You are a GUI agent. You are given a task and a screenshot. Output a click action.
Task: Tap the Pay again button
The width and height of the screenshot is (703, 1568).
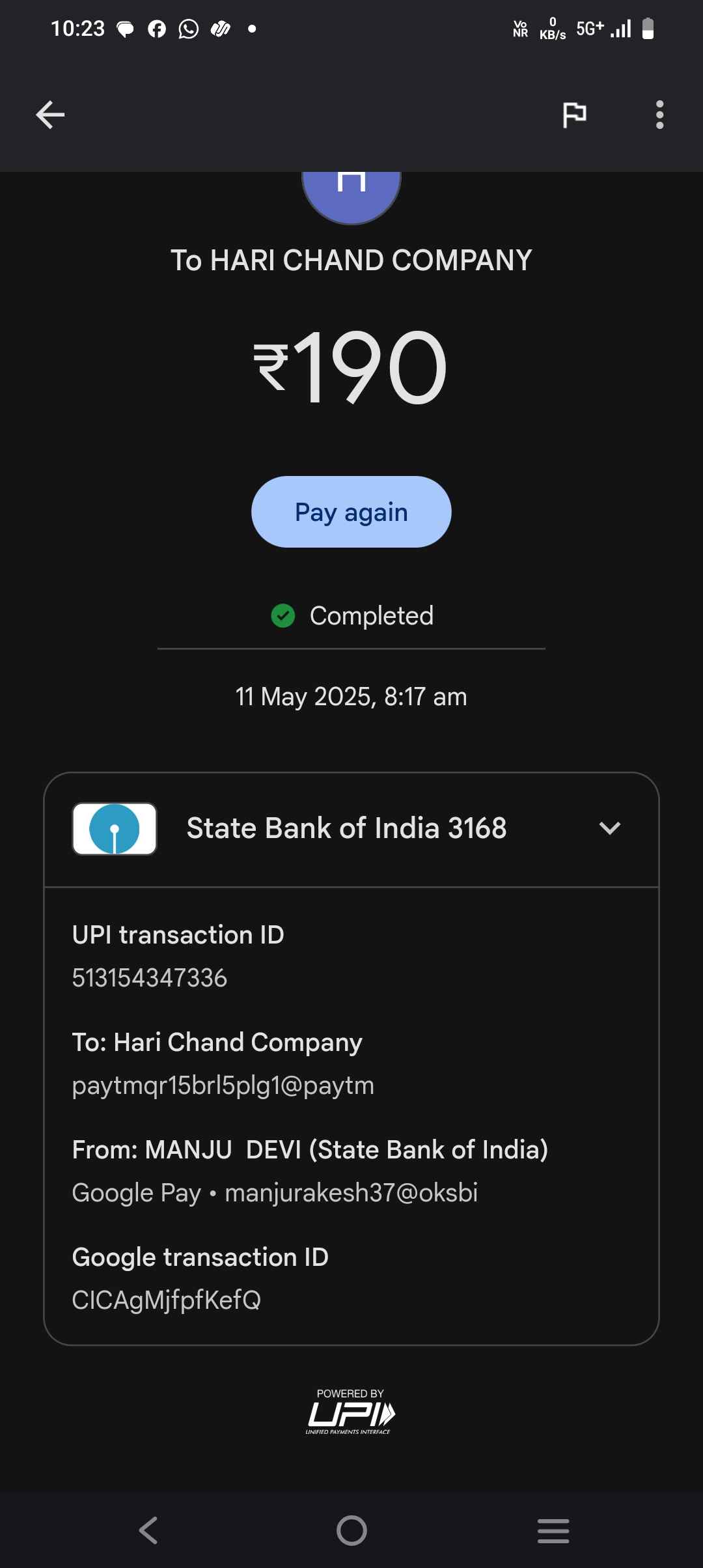coord(351,512)
